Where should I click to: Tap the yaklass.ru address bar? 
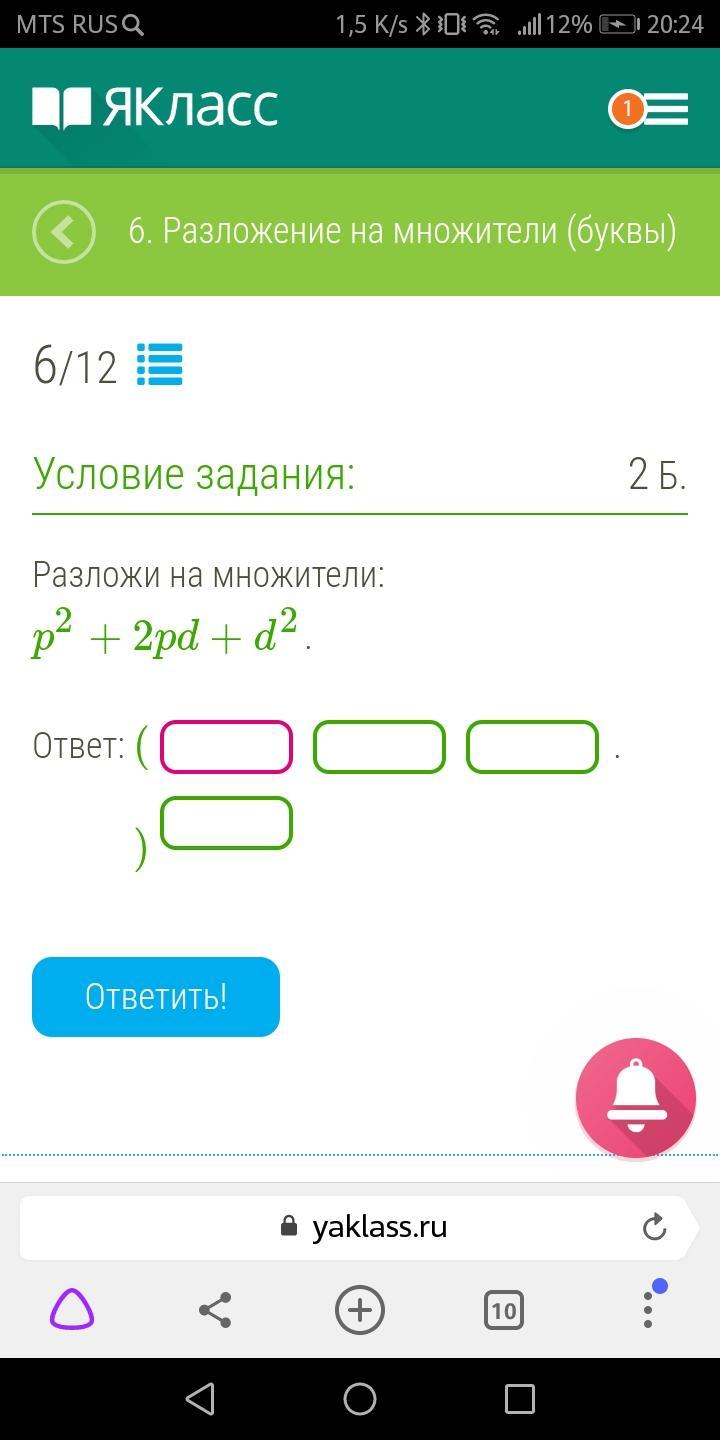[x=365, y=1226]
